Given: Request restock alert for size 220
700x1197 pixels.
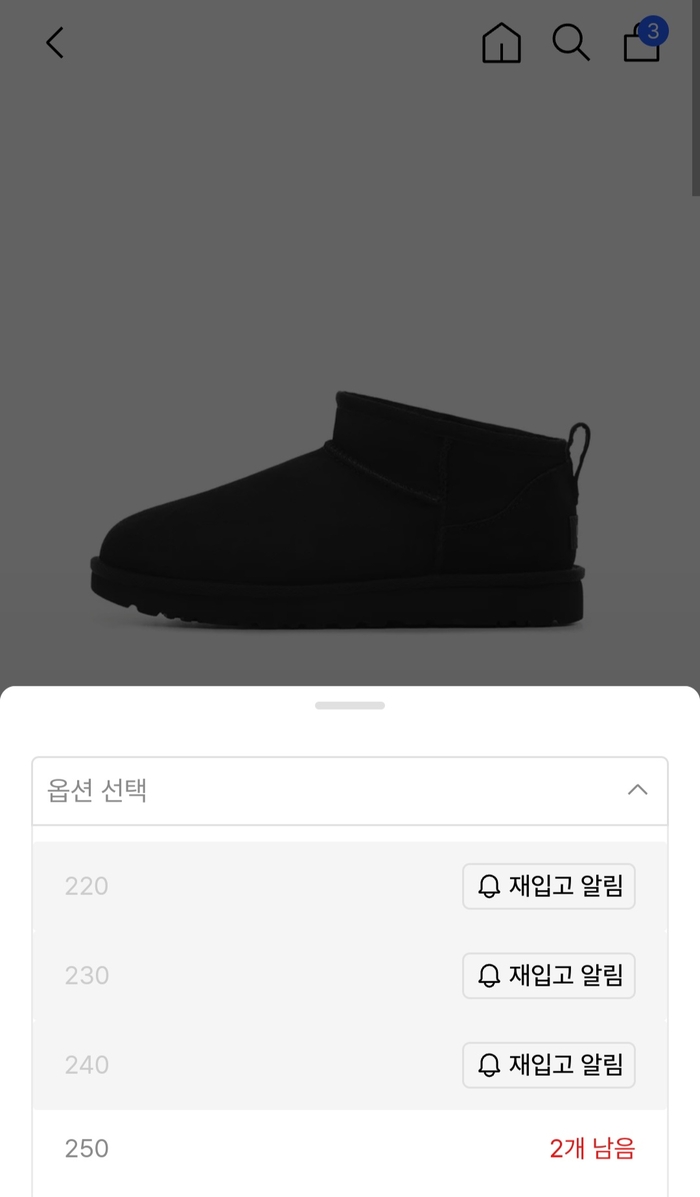Looking at the screenshot, I should click(548, 886).
